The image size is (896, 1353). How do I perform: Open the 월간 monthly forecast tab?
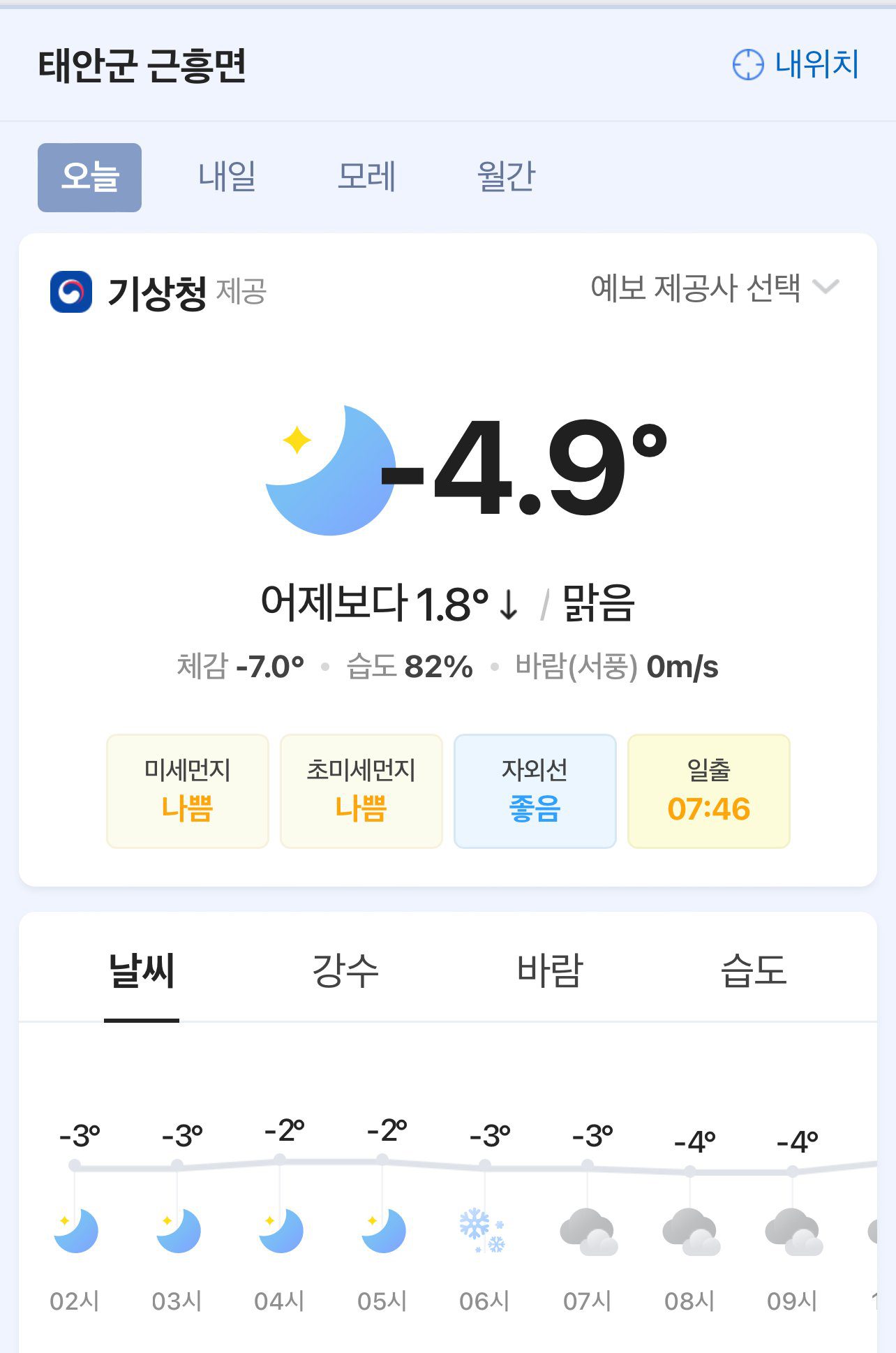(506, 177)
